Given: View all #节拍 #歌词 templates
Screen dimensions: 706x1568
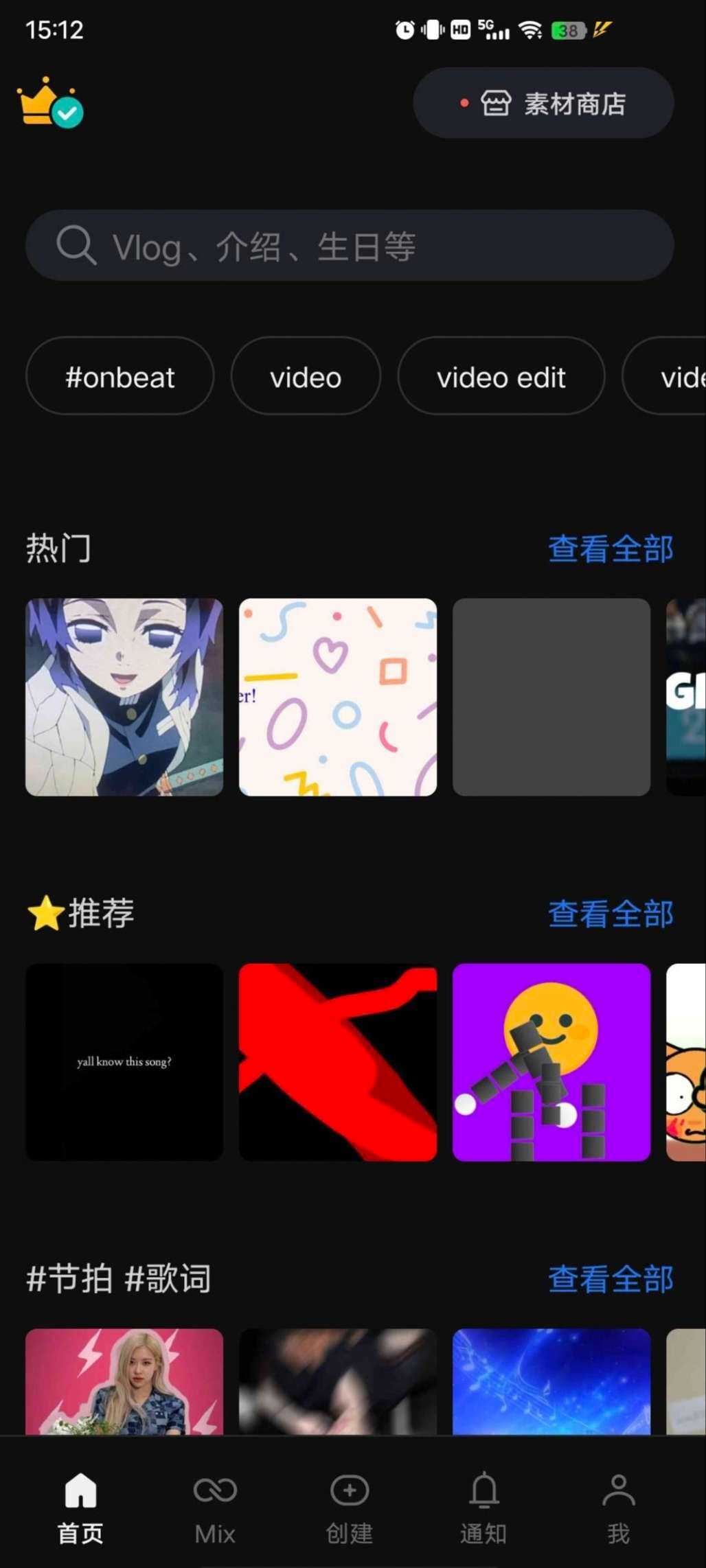Looking at the screenshot, I should (610, 1280).
